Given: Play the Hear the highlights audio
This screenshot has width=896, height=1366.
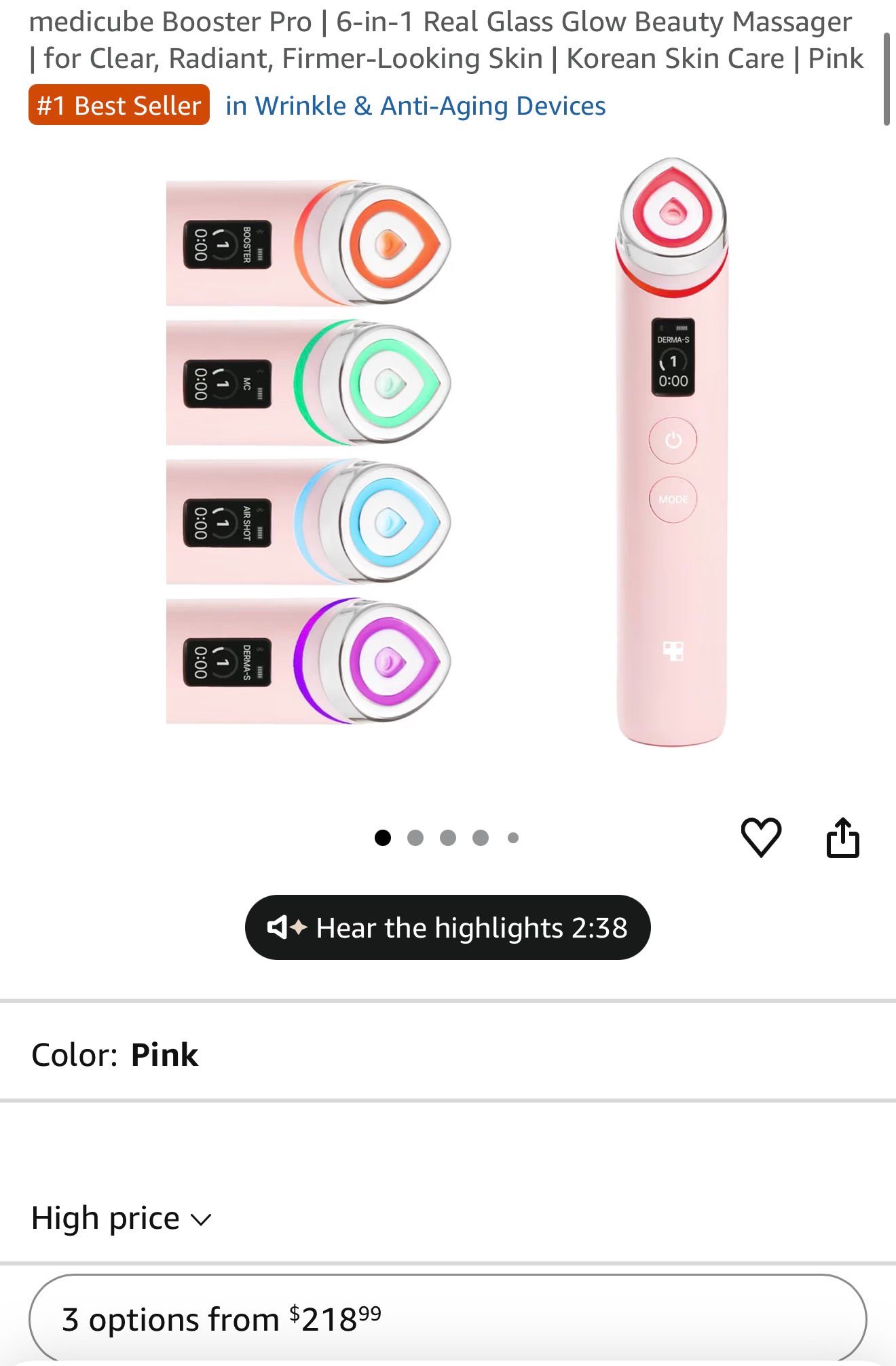Looking at the screenshot, I should coord(447,927).
